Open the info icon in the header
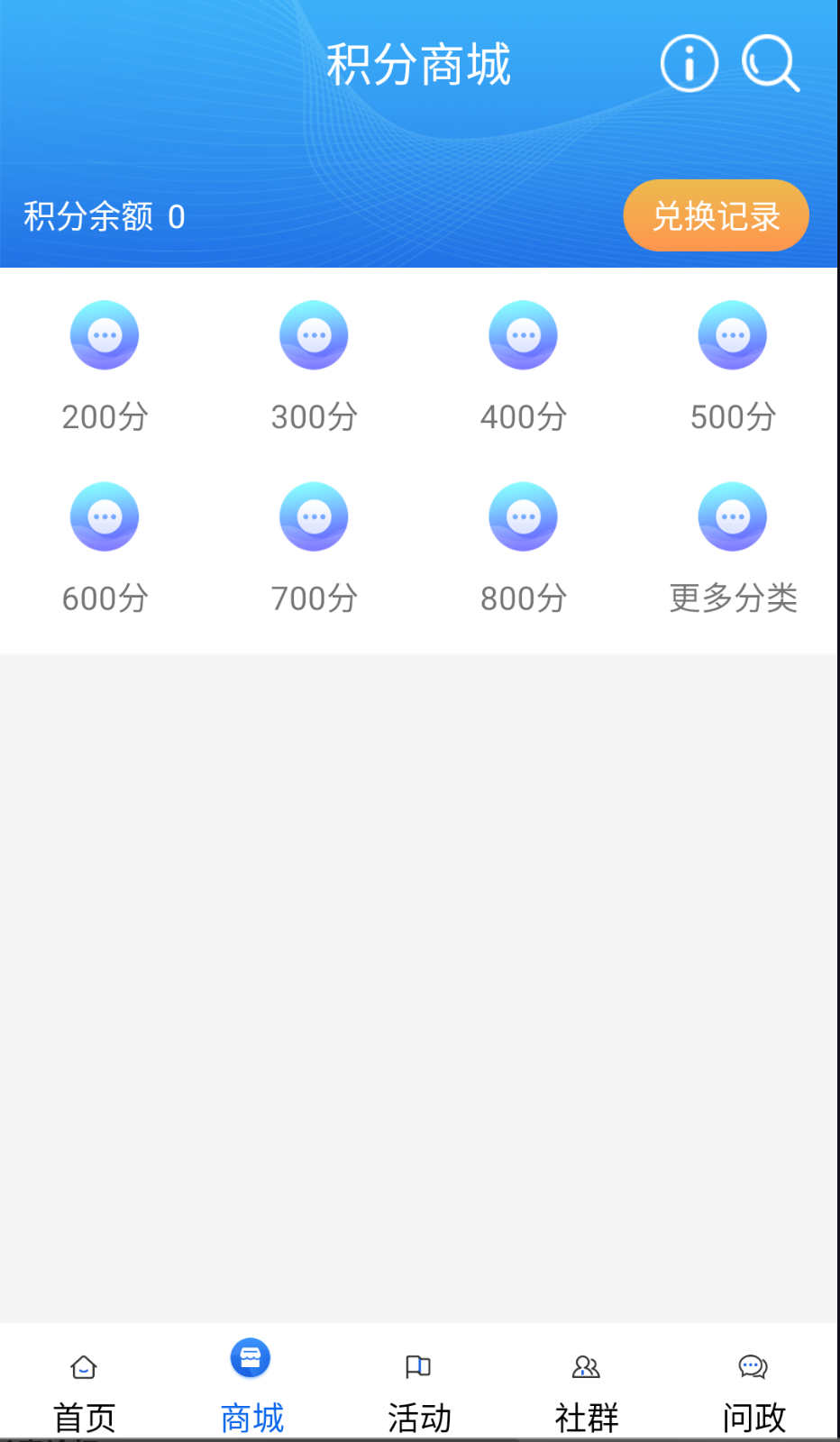840x1442 pixels. [x=689, y=63]
